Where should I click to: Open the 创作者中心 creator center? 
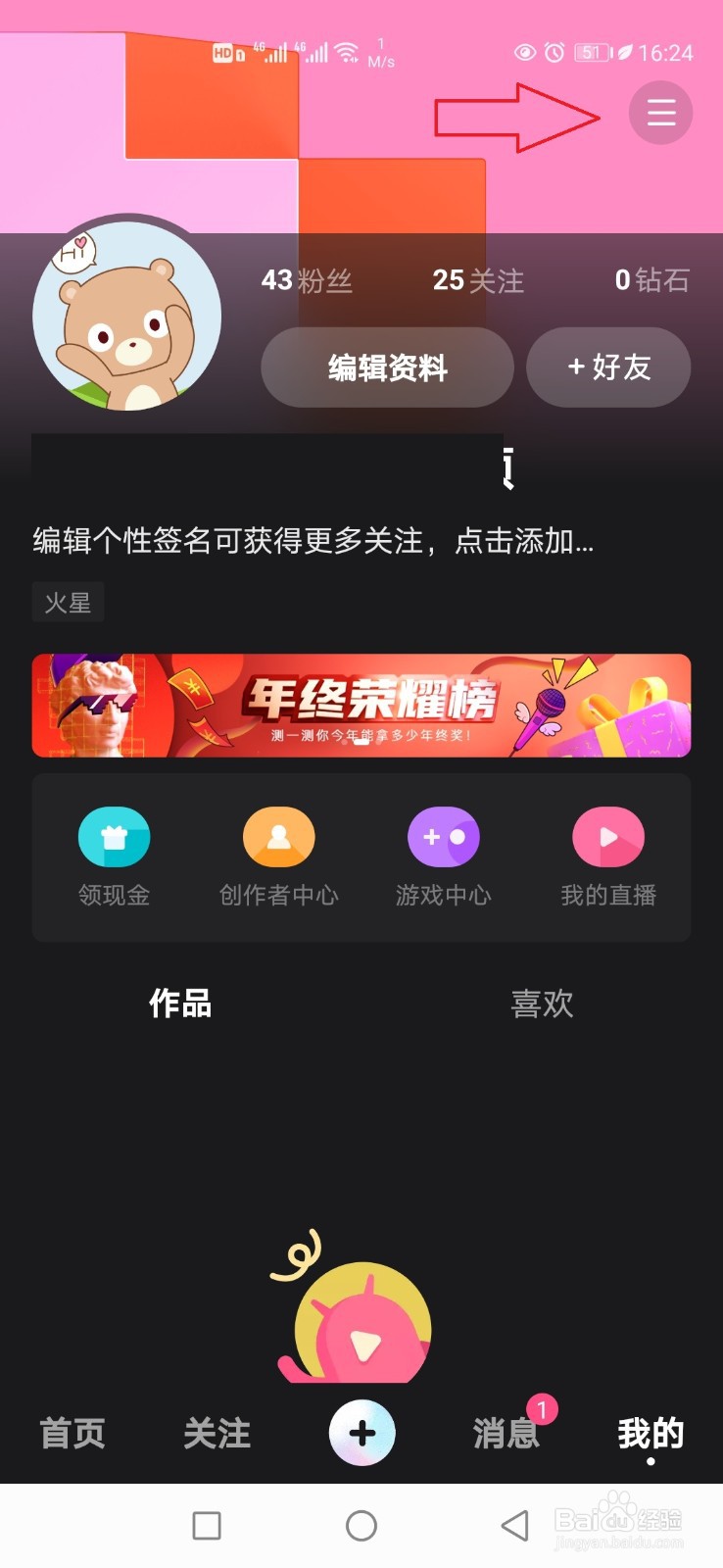(x=278, y=856)
